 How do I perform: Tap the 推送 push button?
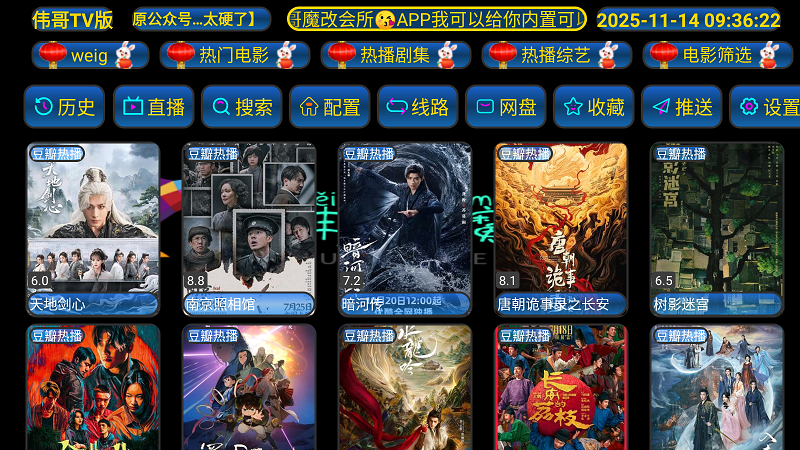pyautogui.click(x=681, y=107)
